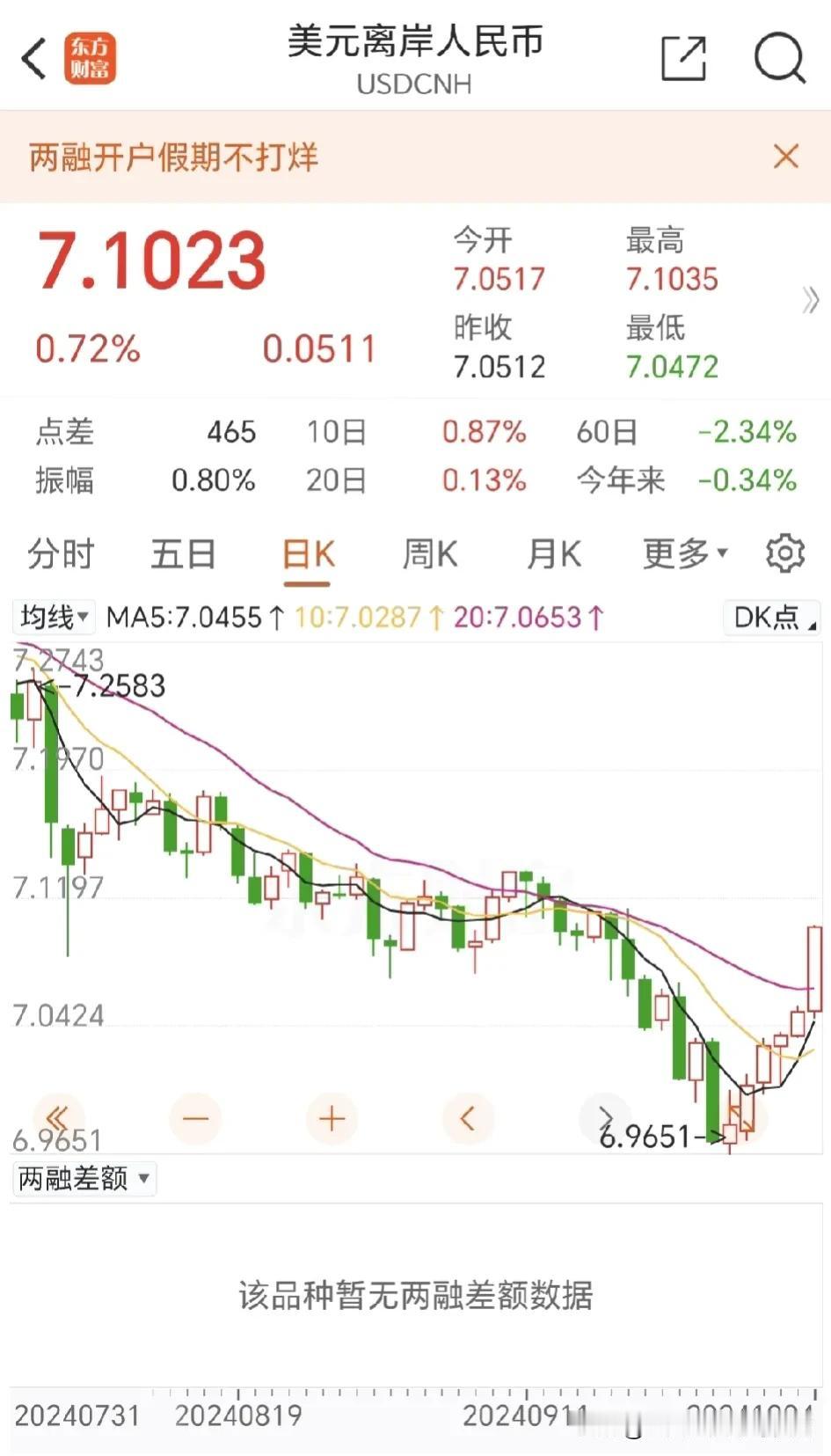Share this USDCNH quote page
The image size is (831, 1456).
683,58
